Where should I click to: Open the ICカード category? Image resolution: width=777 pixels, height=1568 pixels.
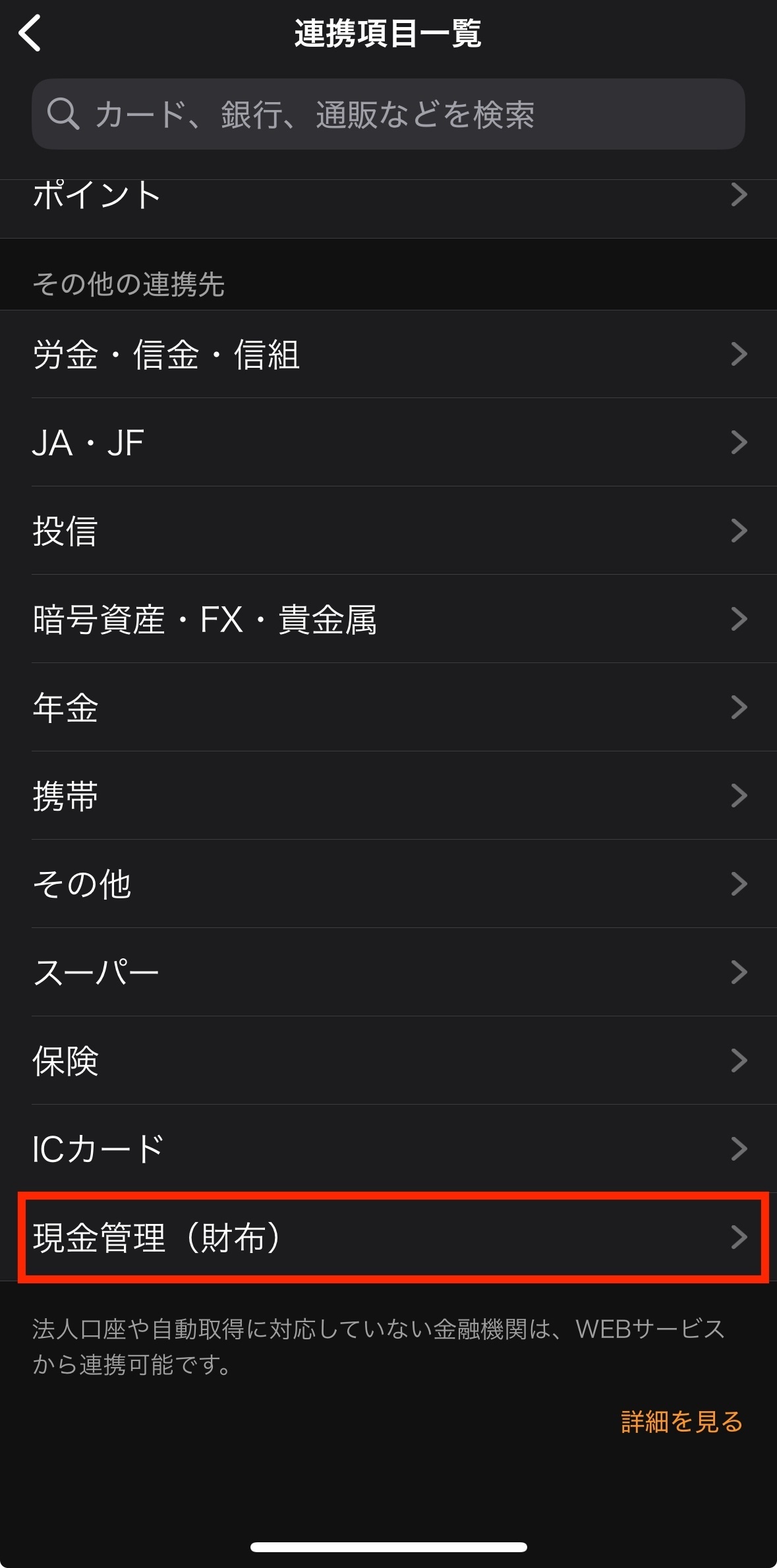[x=388, y=1149]
